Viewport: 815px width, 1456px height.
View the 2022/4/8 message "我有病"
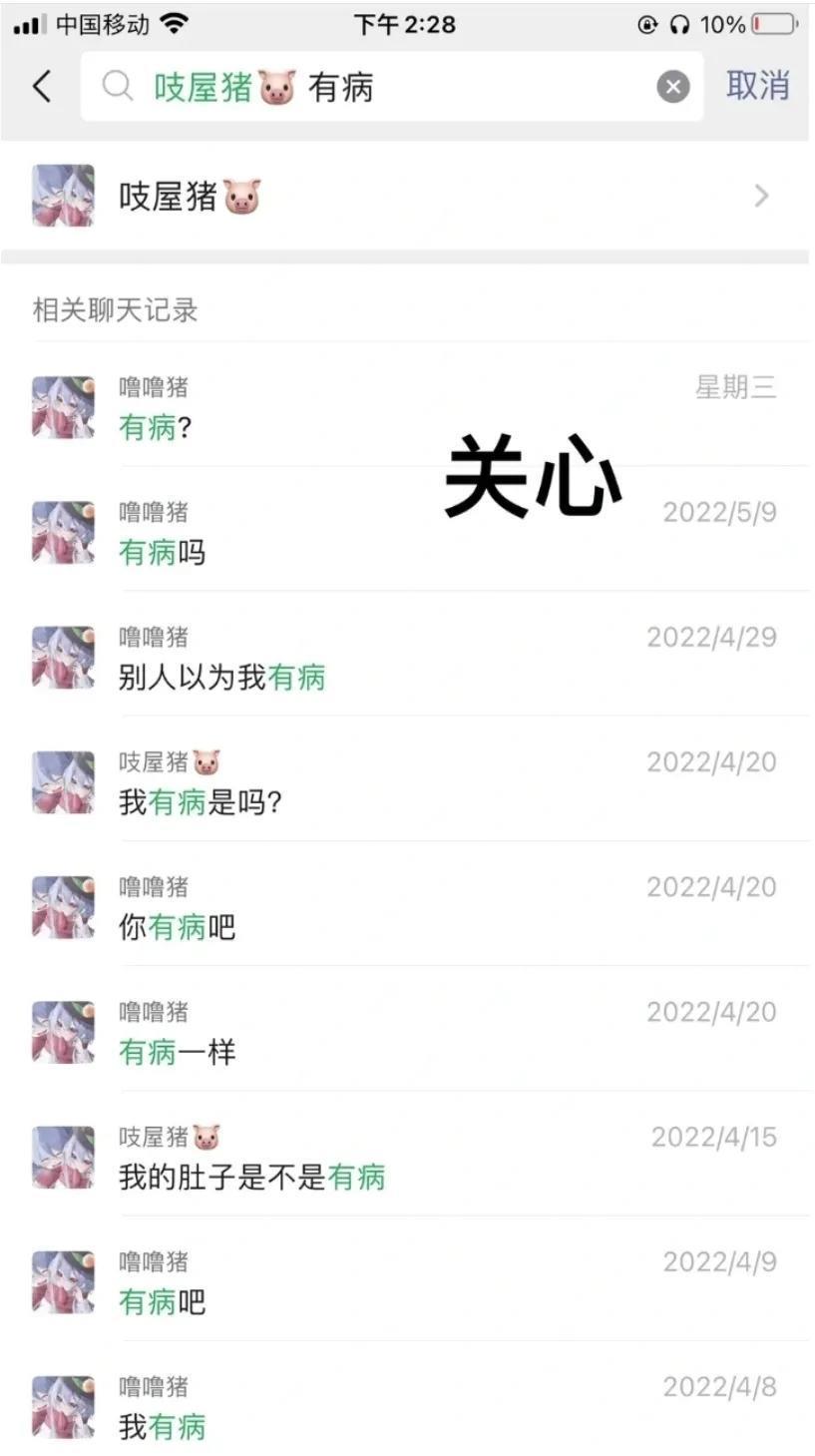(x=407, y=1405)
